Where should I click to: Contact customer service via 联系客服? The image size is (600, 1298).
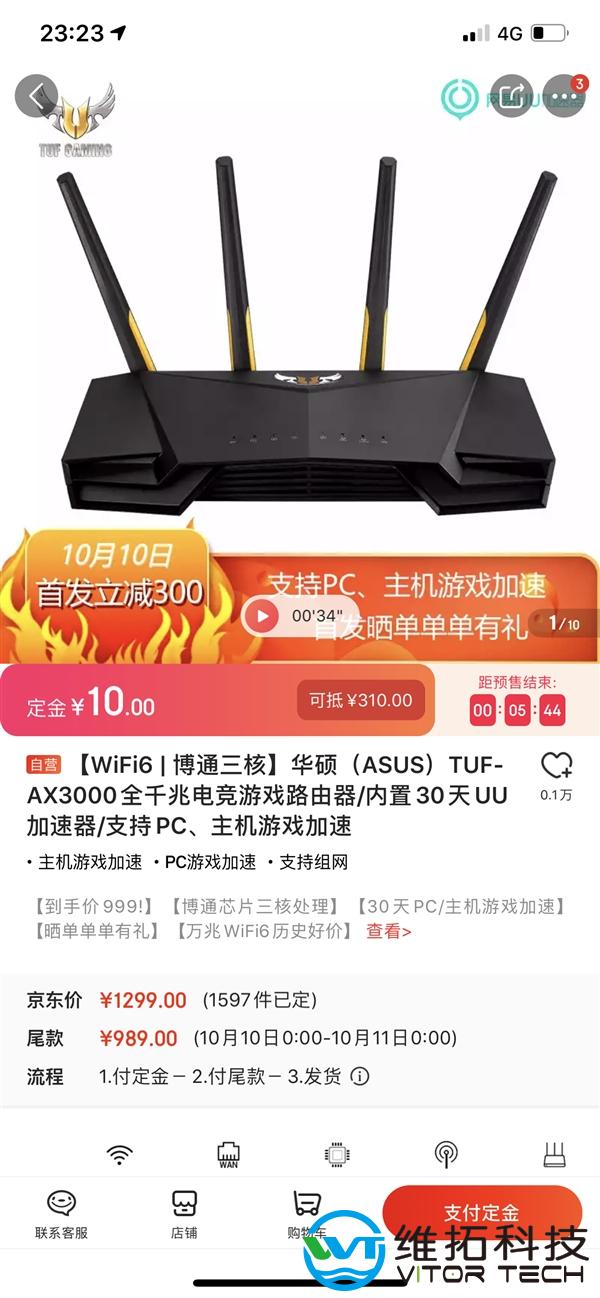61,1215
